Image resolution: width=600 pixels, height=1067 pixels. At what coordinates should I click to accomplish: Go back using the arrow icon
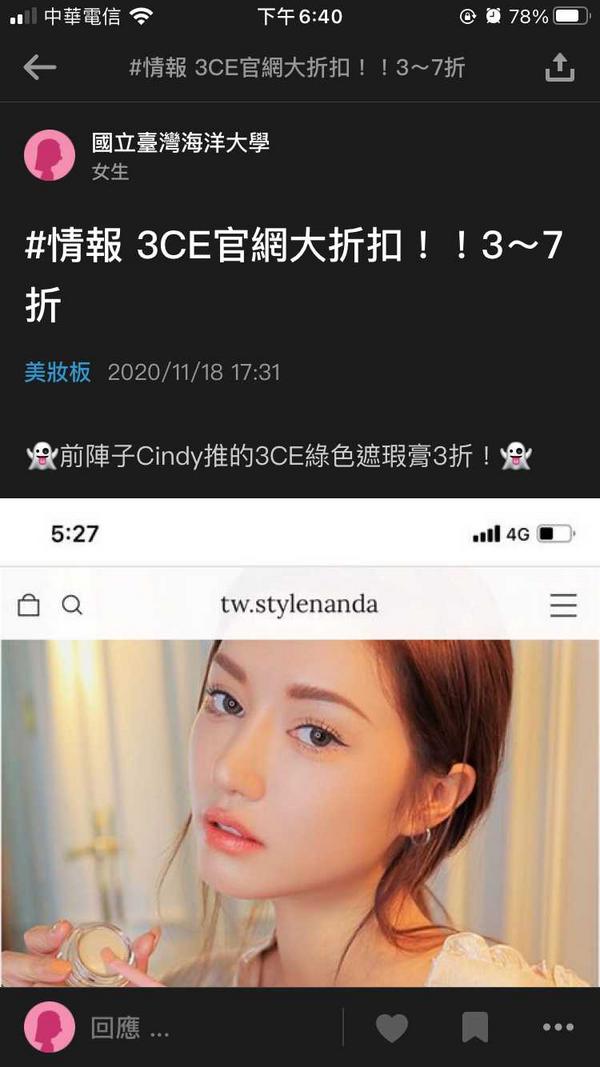40,68
